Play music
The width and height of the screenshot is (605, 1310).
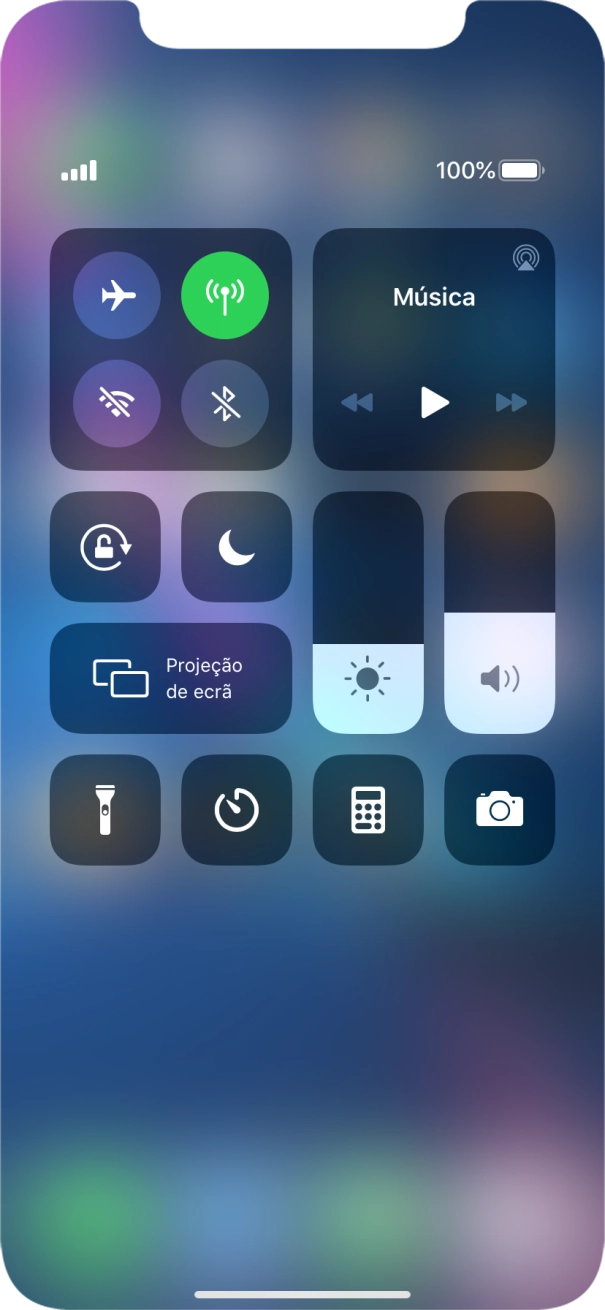click(x=434, y=402)
